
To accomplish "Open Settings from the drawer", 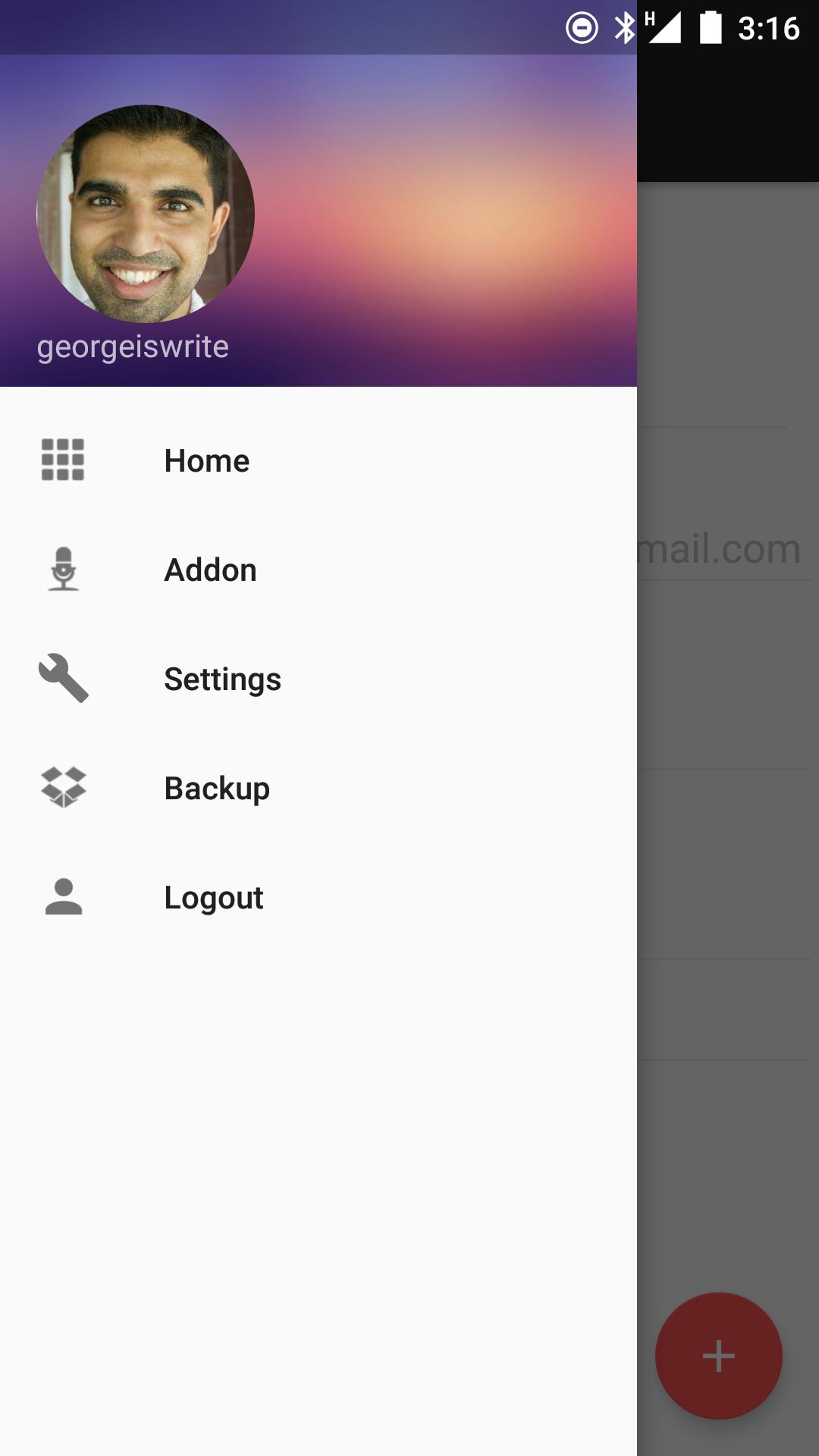I will (x=222, y=679).
